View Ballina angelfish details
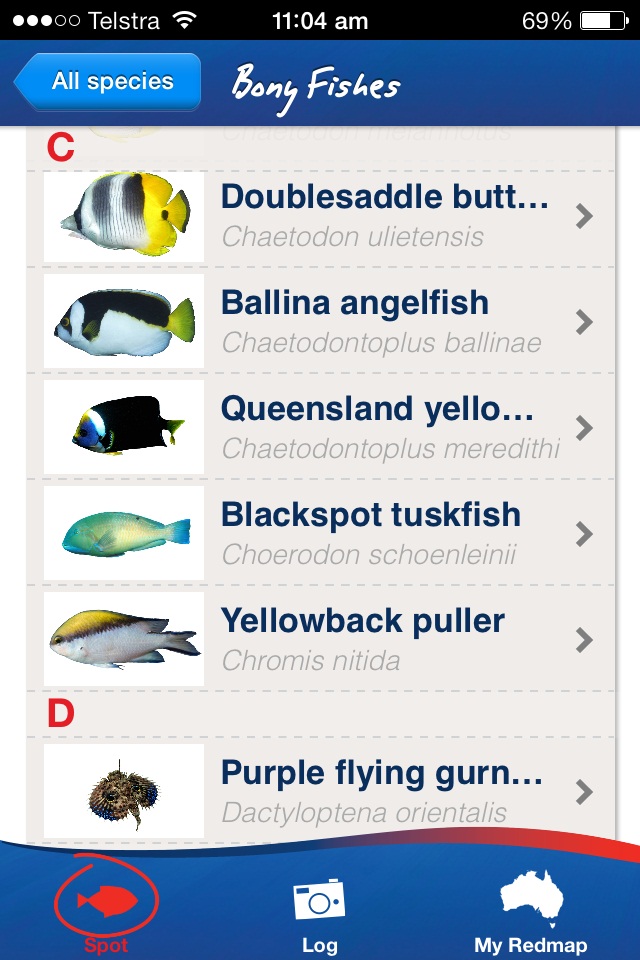Viewport: 640px width, 960px height. pos(330,322)
